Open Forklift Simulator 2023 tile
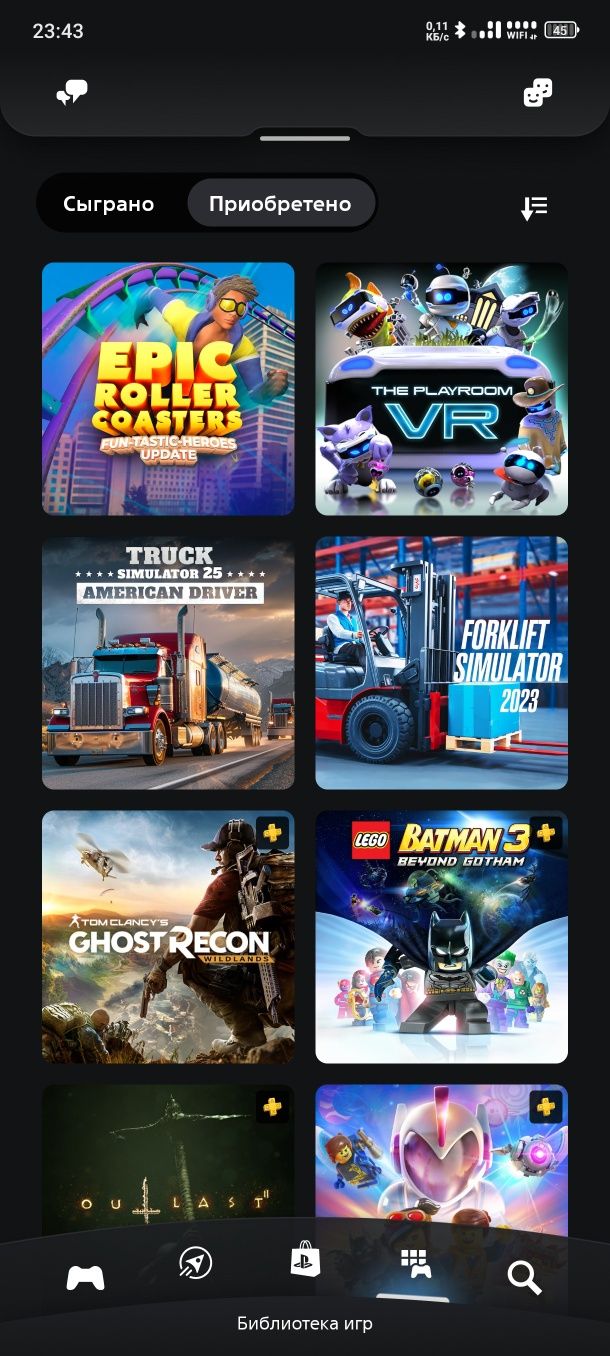Screen dimensions: 610x1356 point(441,663)
